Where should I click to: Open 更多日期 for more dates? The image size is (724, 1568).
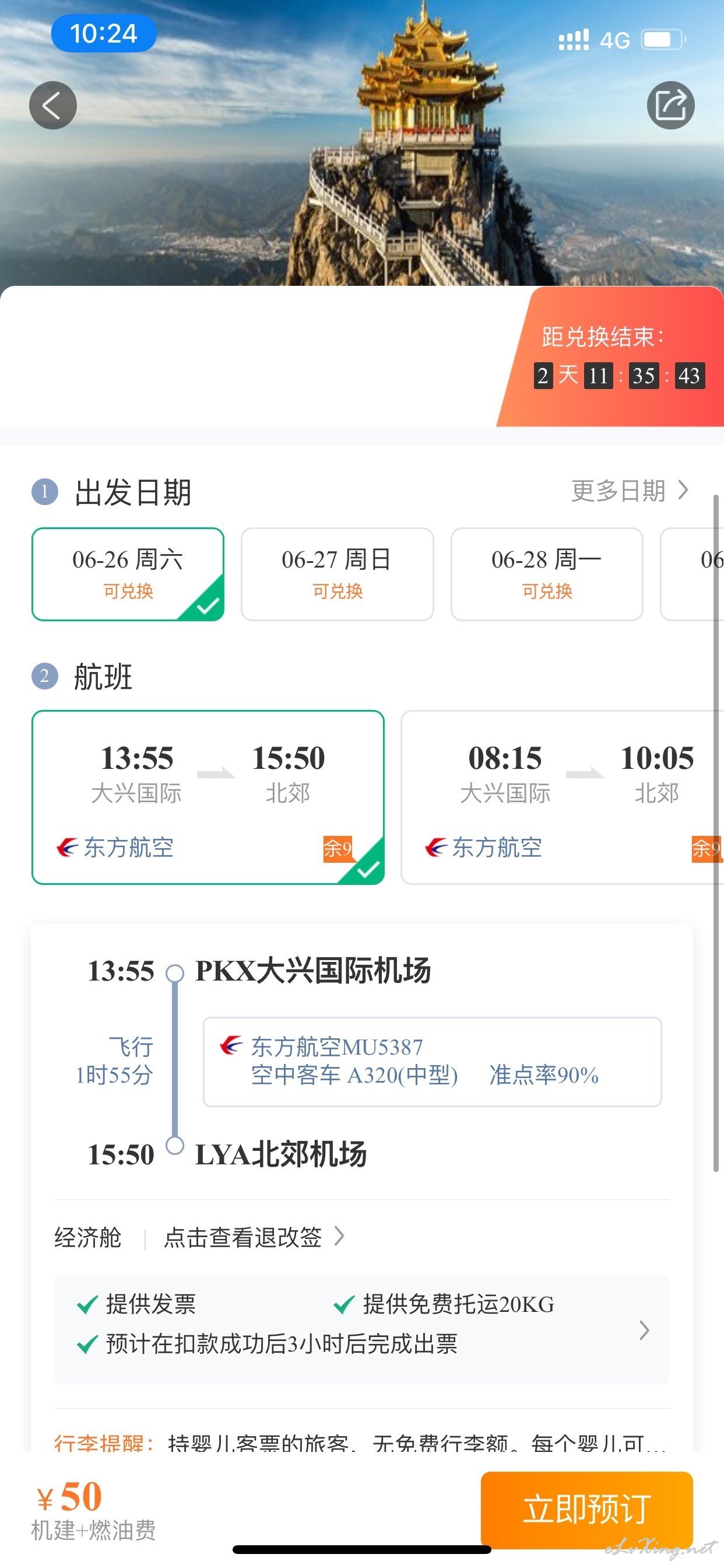[630, 491]
